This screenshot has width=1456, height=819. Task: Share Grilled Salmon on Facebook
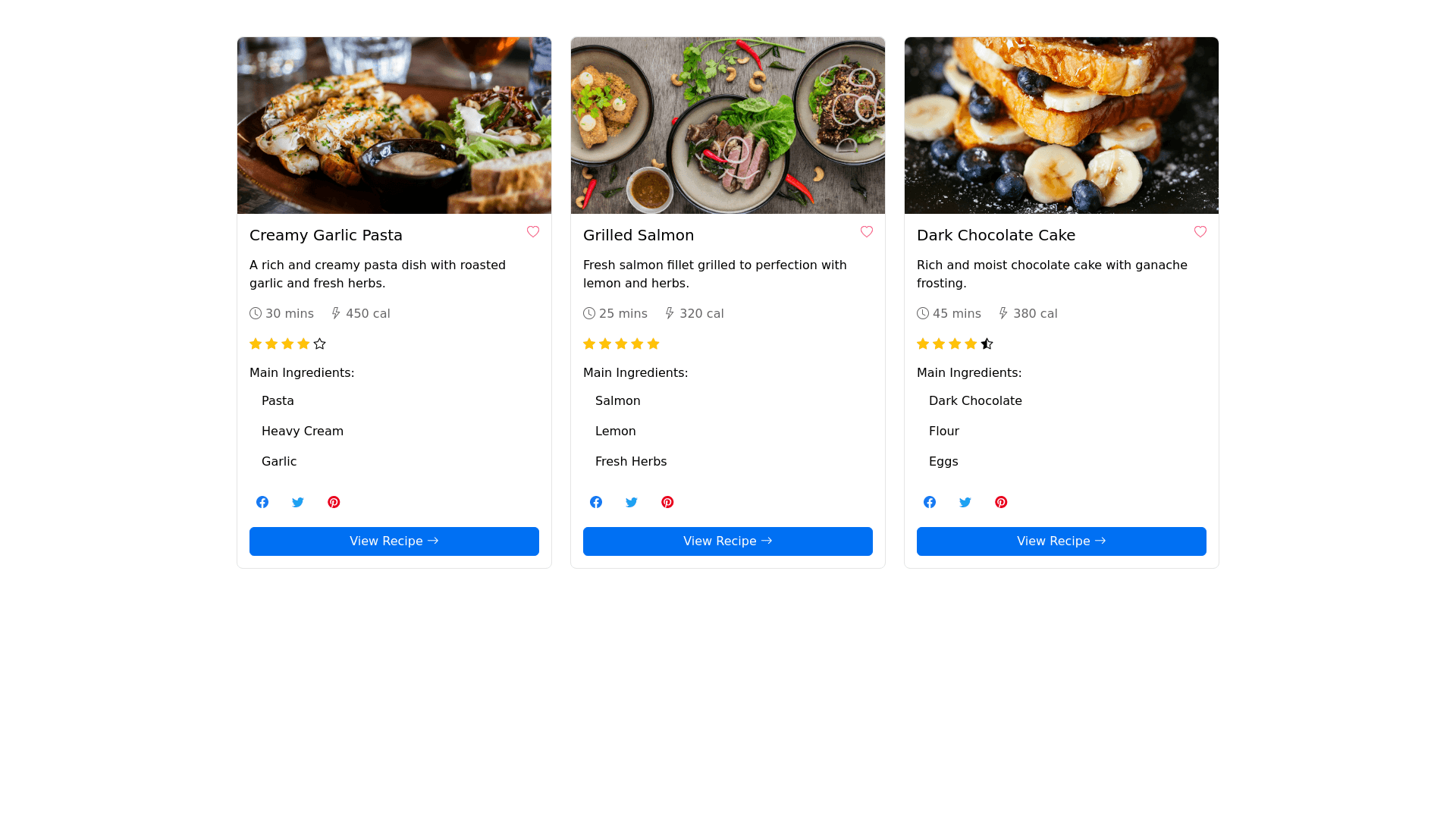596,503
